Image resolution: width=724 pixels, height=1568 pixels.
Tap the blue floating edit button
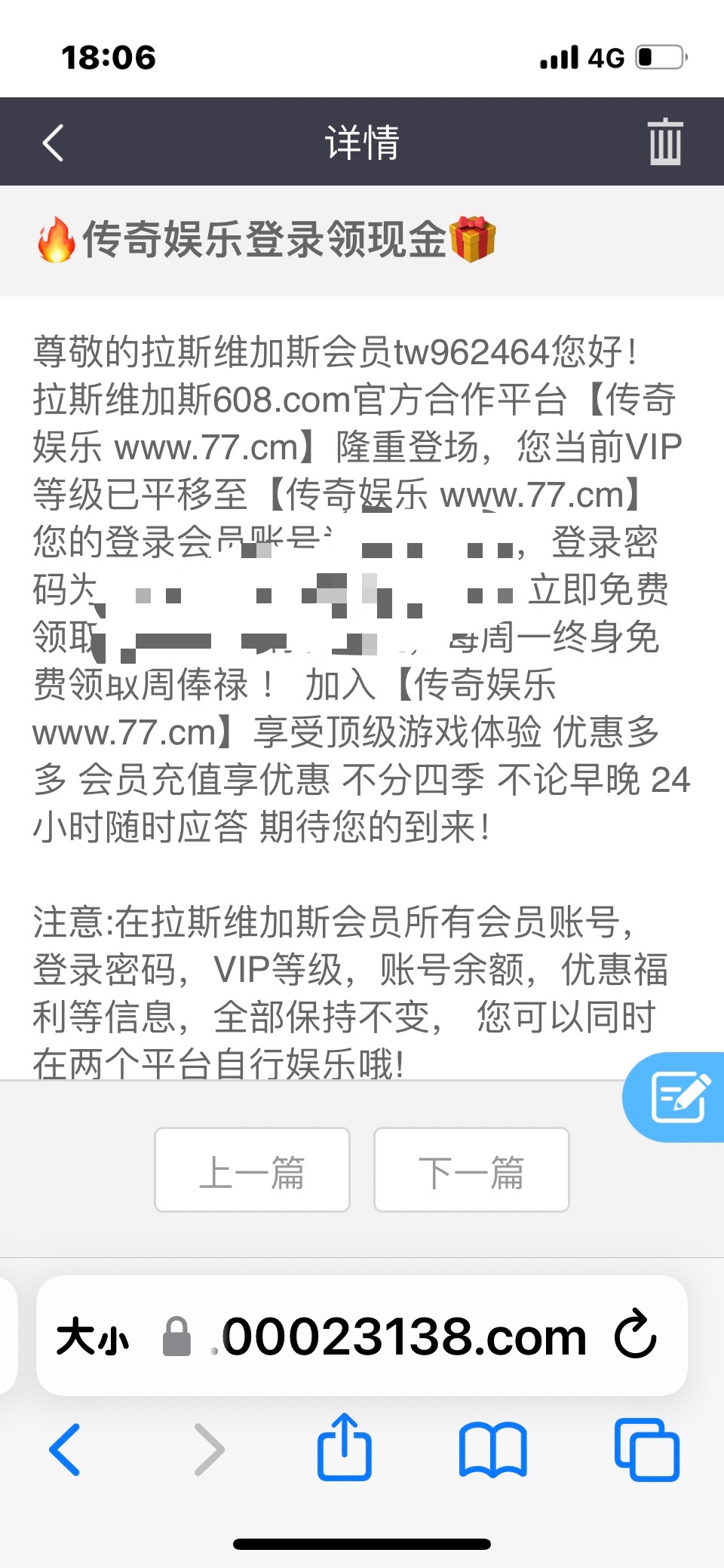[x=680, y=1097]
